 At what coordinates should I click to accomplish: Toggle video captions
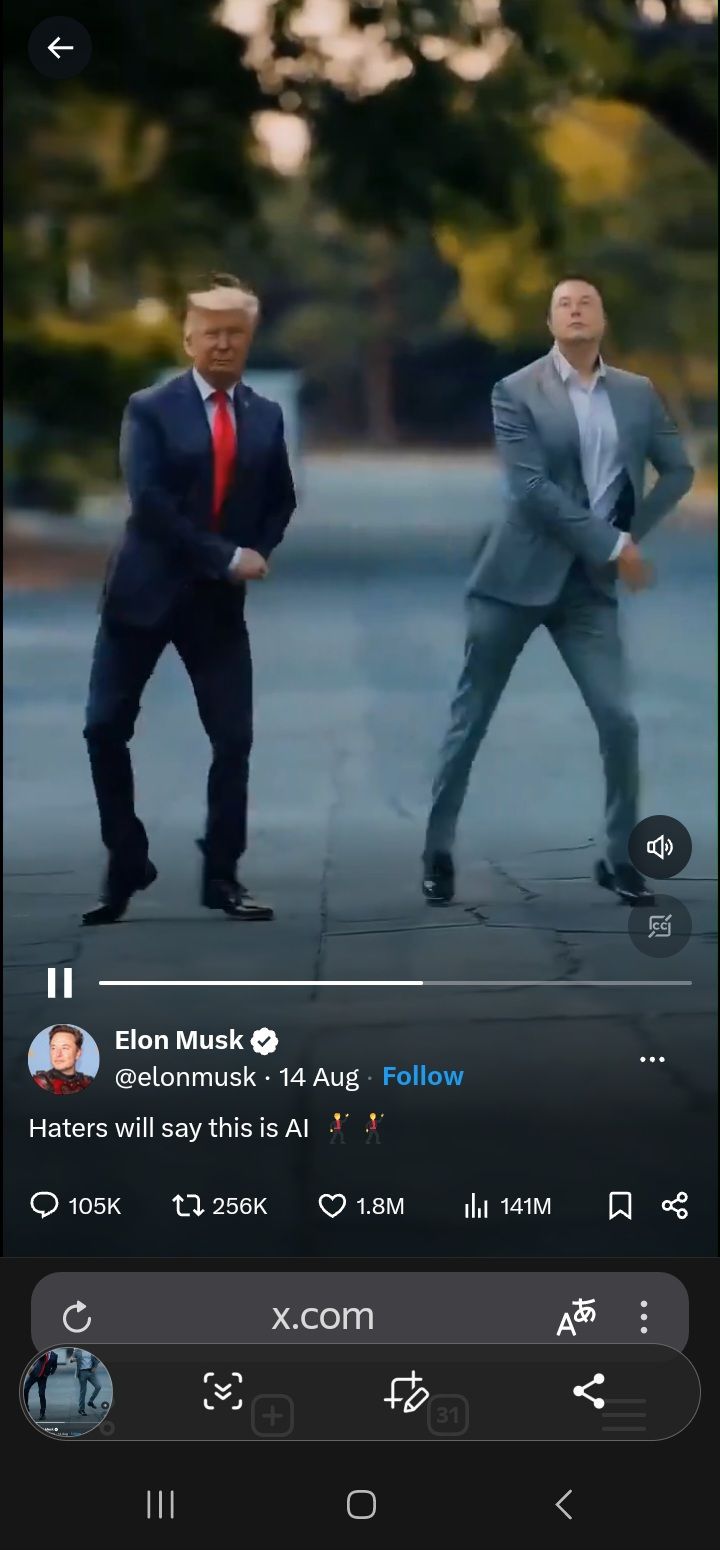[659, 926]
